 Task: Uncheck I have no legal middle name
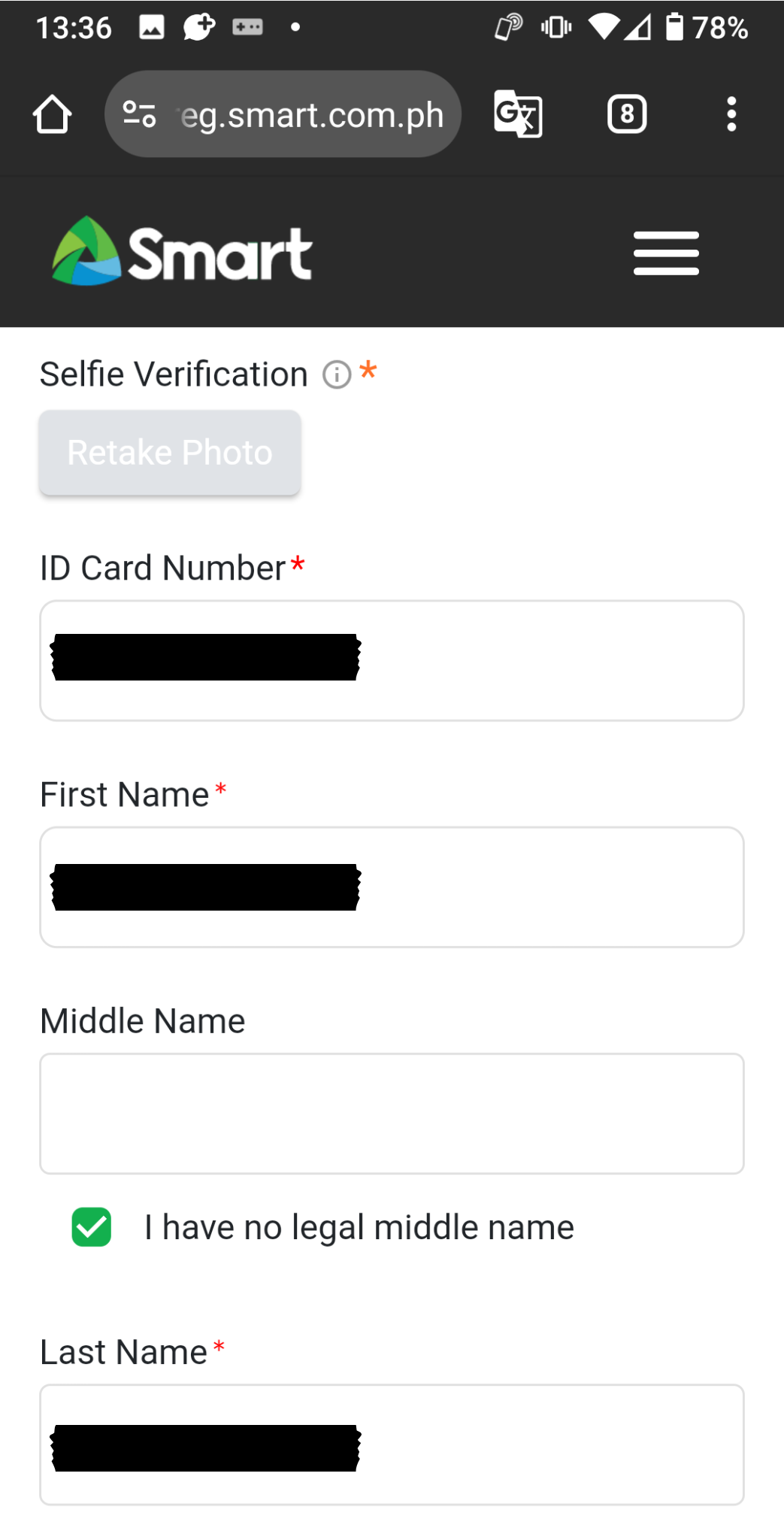[x=92, y=1227]
